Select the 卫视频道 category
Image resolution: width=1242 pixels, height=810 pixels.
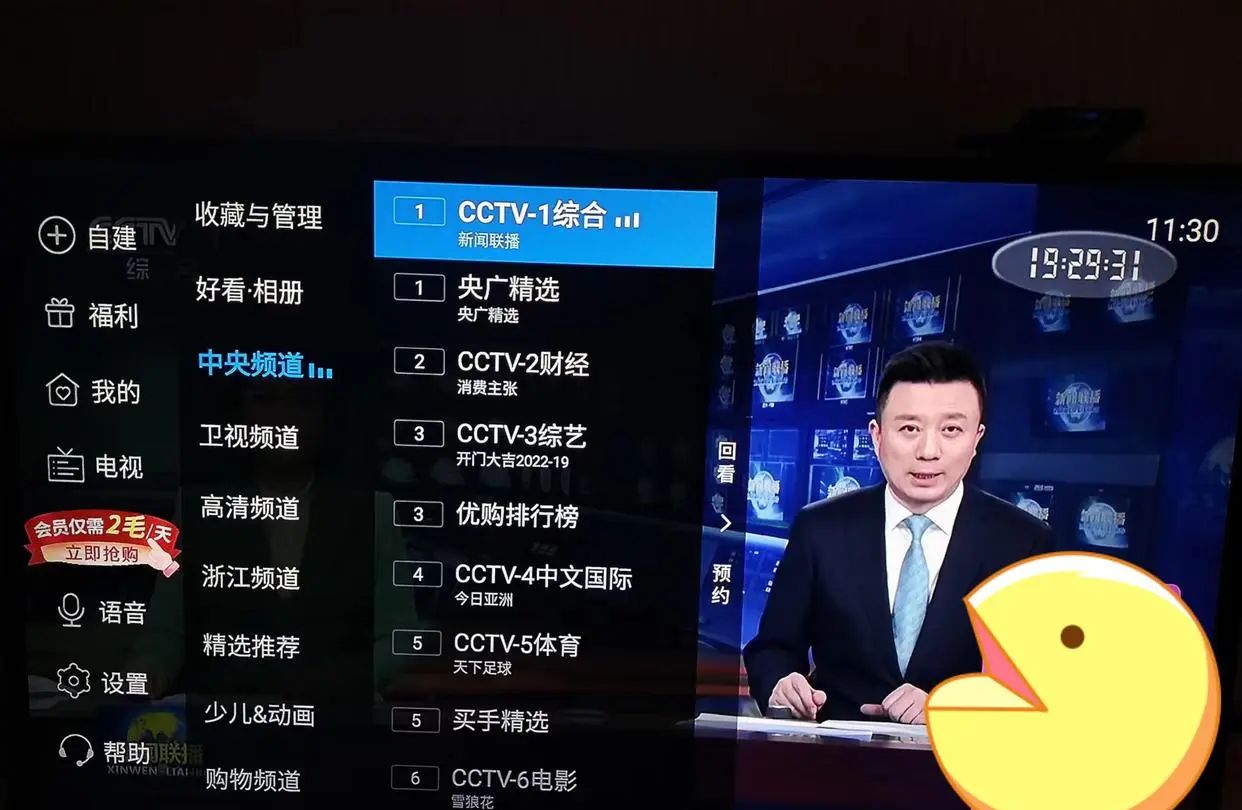[x=249, y=436]
